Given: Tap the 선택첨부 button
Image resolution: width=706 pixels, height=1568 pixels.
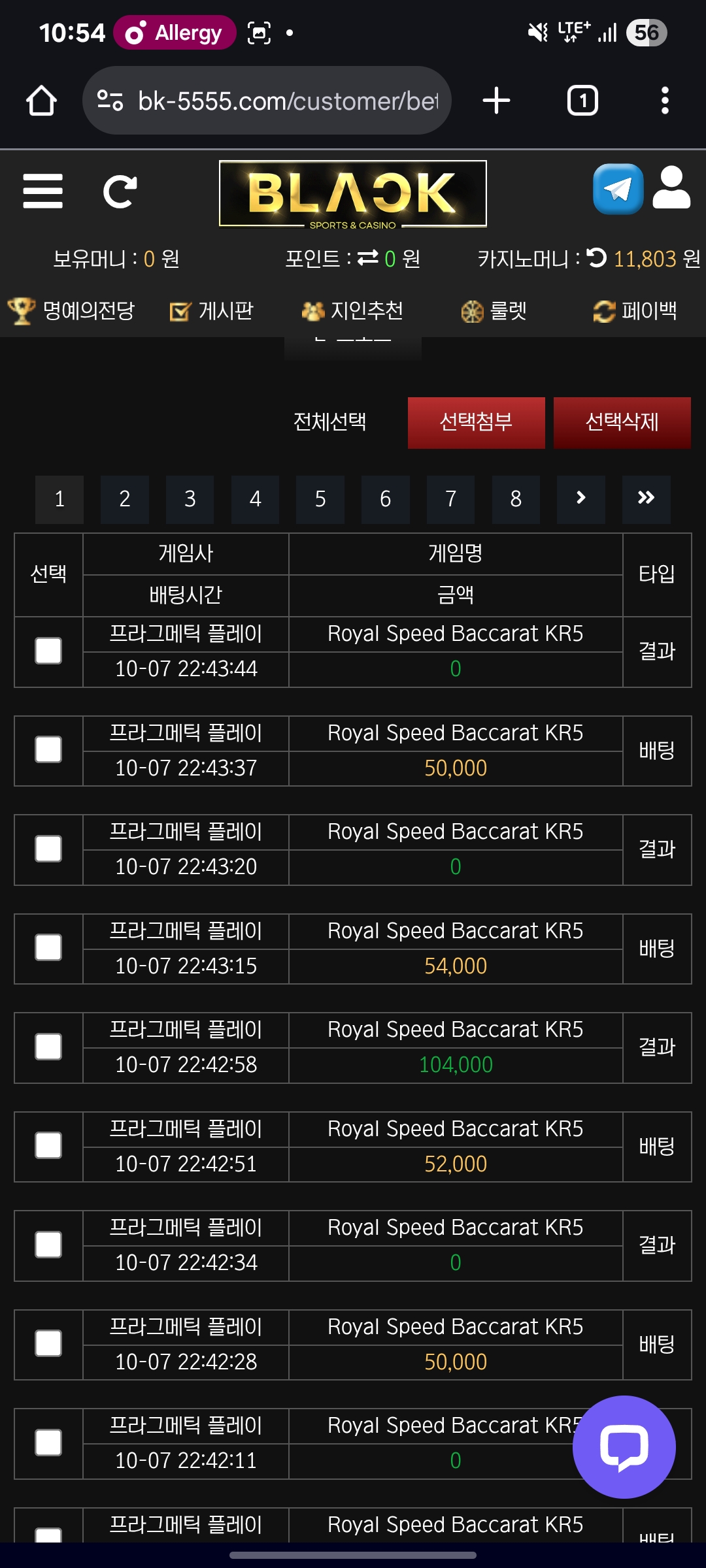Looking at the screenshot, I should (476, 423).
